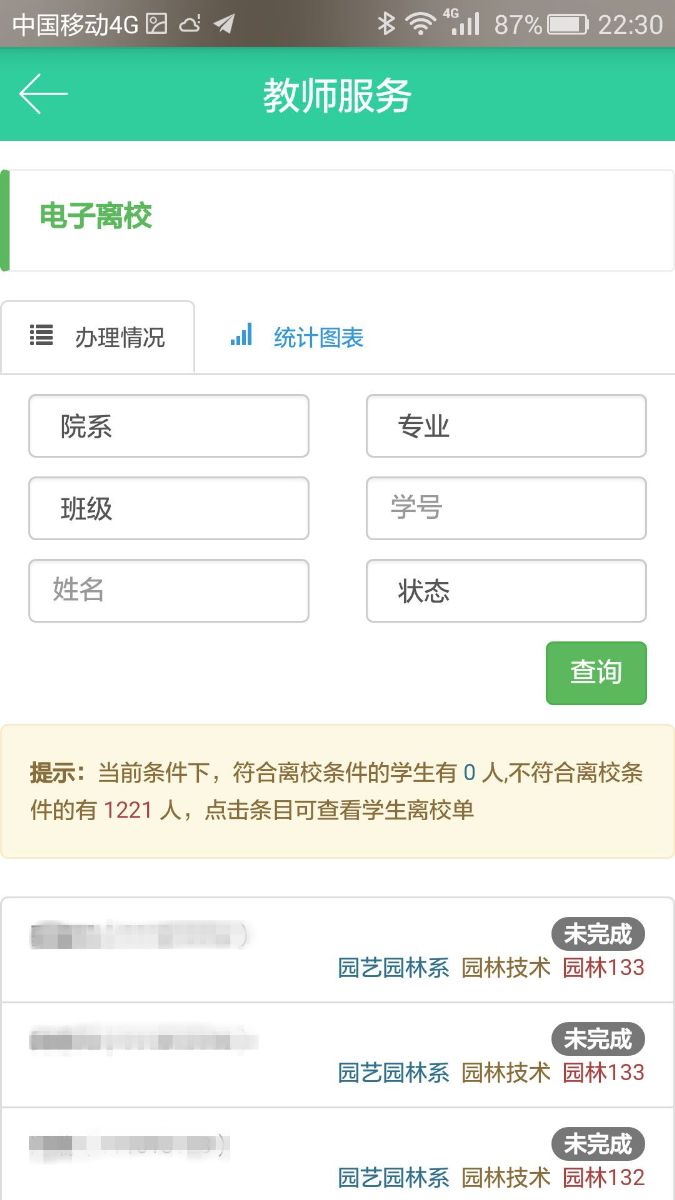675x1200 pixels.
Task: Open the 专业 dropdown
Action: (x=506, y=426)
